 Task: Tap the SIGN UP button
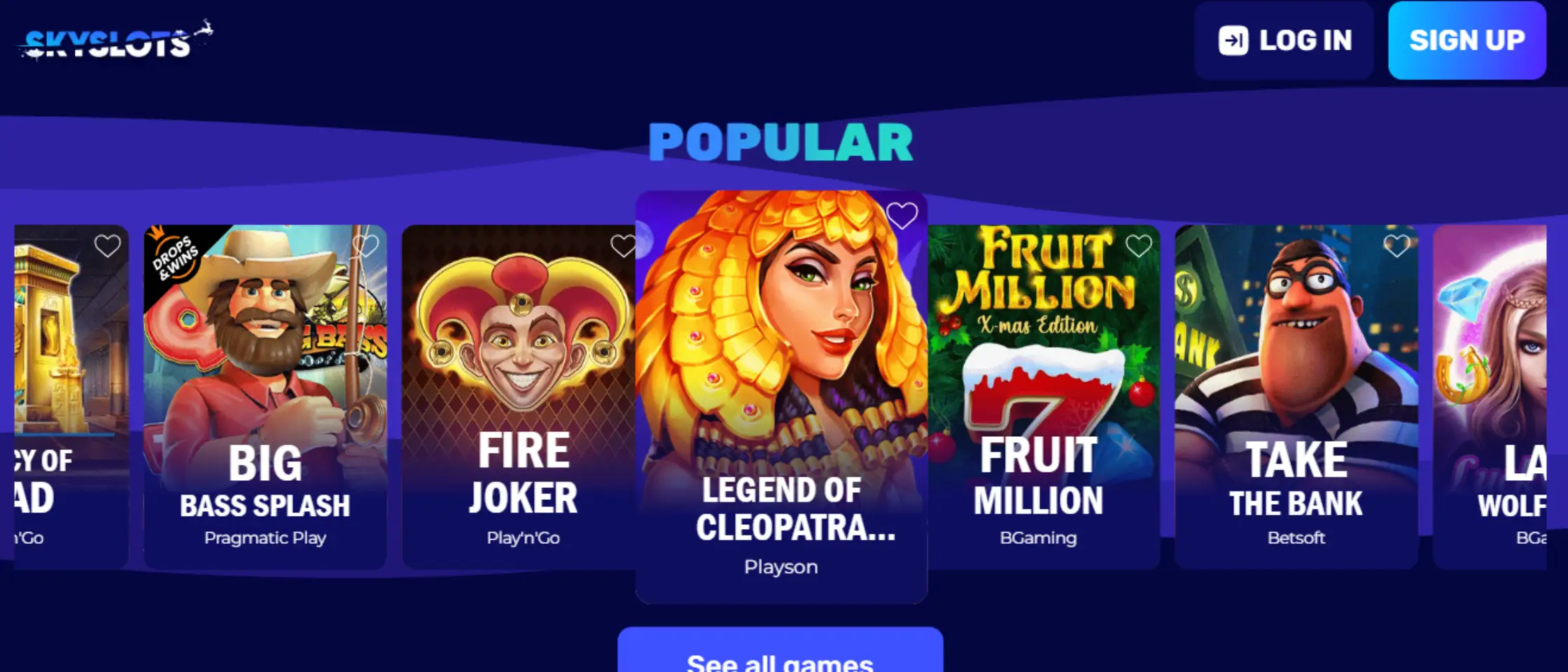tap(1466, 41)
